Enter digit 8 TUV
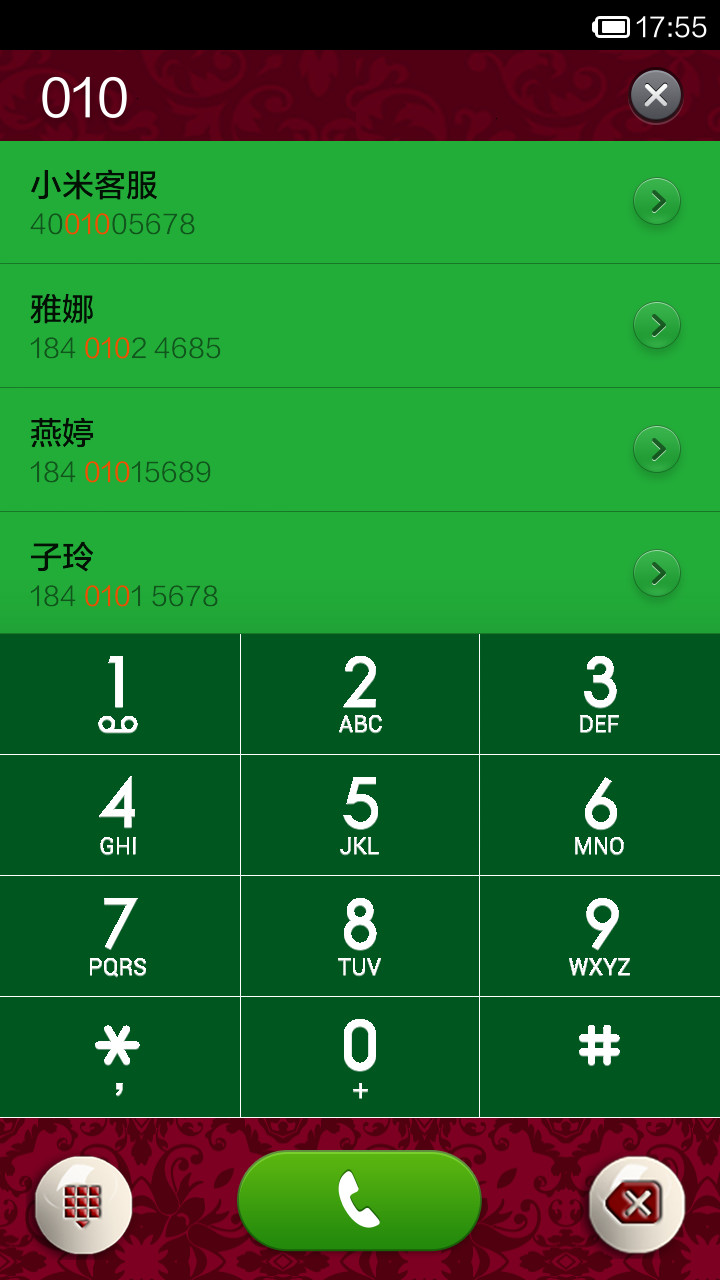 click(x=360, y=936)
